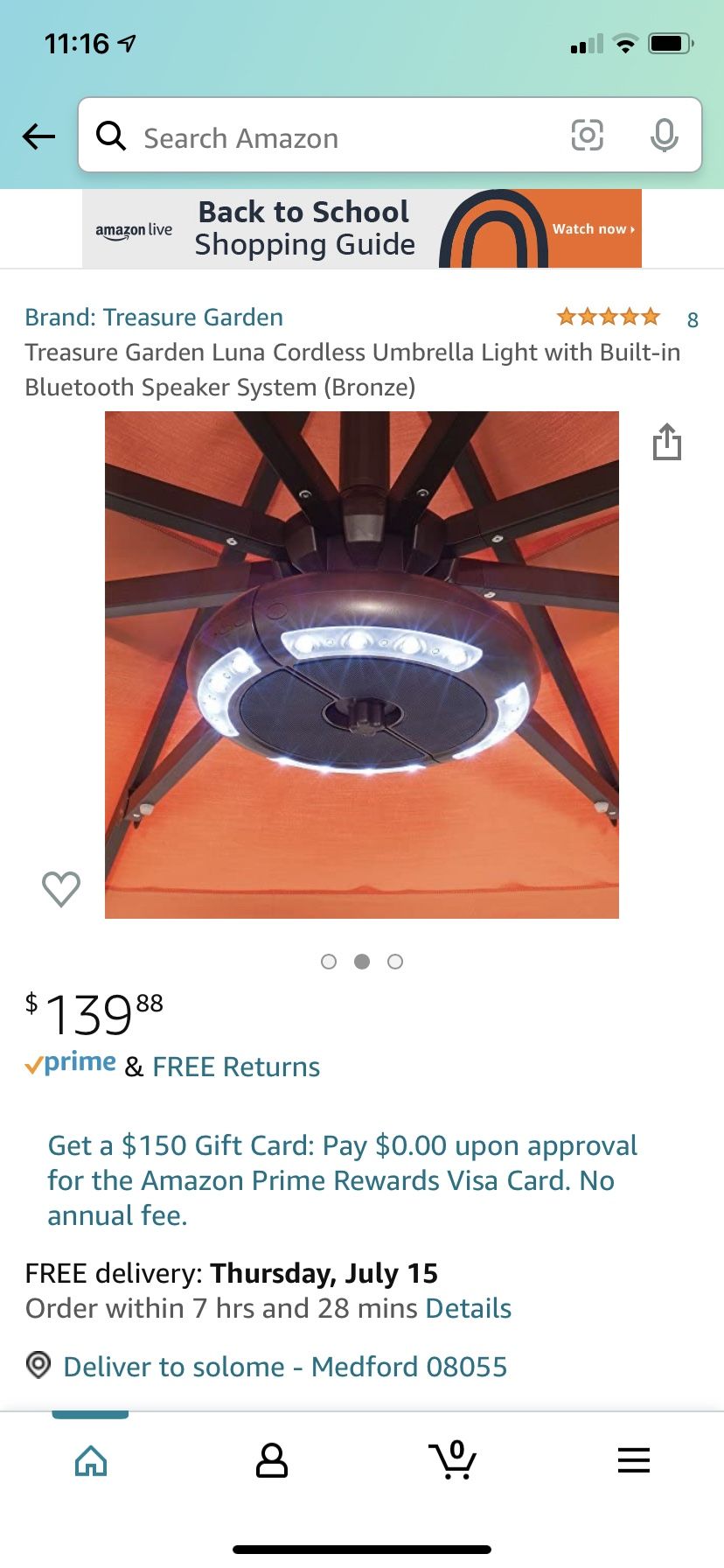Open FREE Returns information
Viewport: 724px width, 1568px height.
(236, 1067)
